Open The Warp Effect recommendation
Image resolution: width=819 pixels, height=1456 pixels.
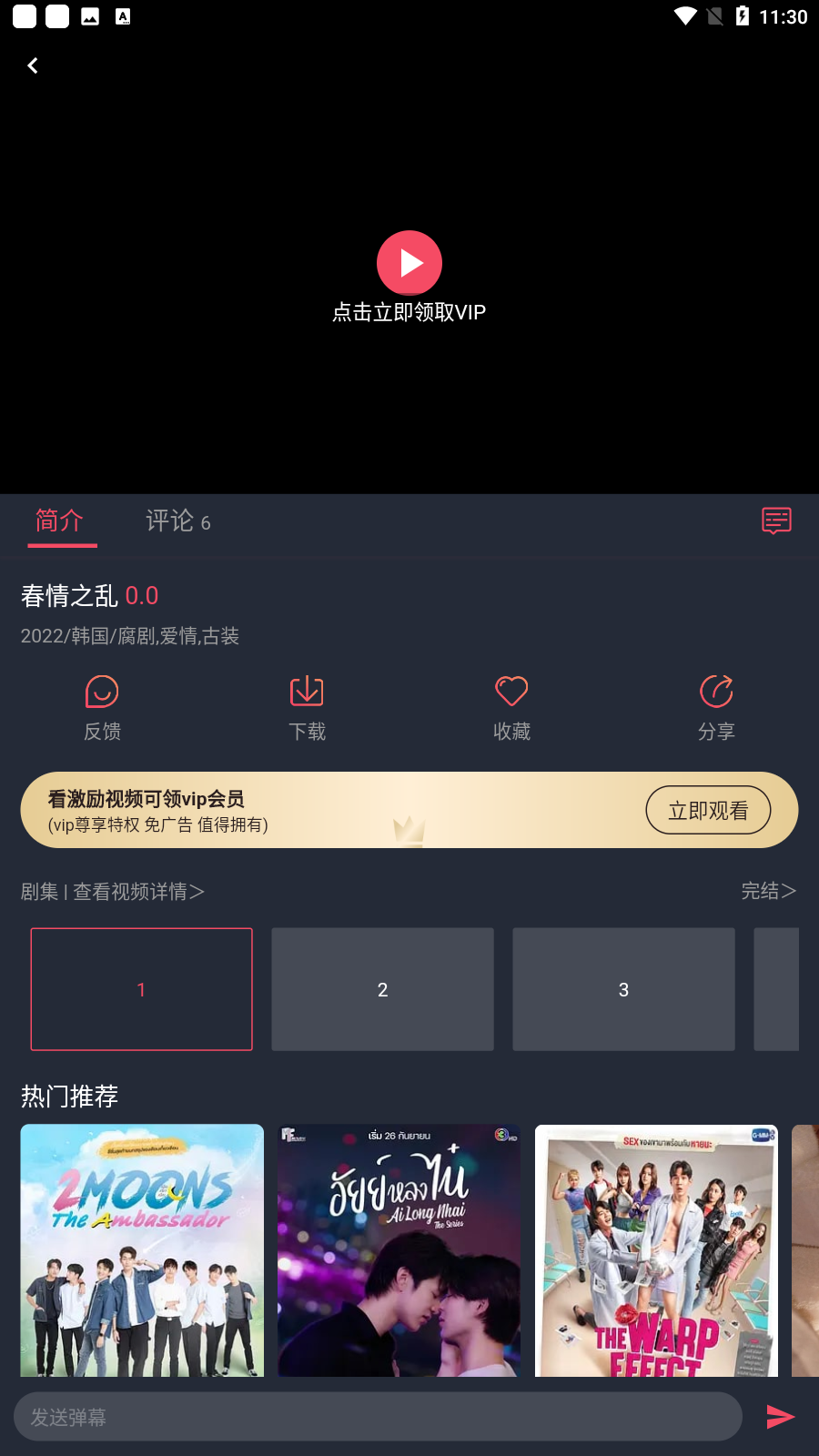click(656, 1250)
